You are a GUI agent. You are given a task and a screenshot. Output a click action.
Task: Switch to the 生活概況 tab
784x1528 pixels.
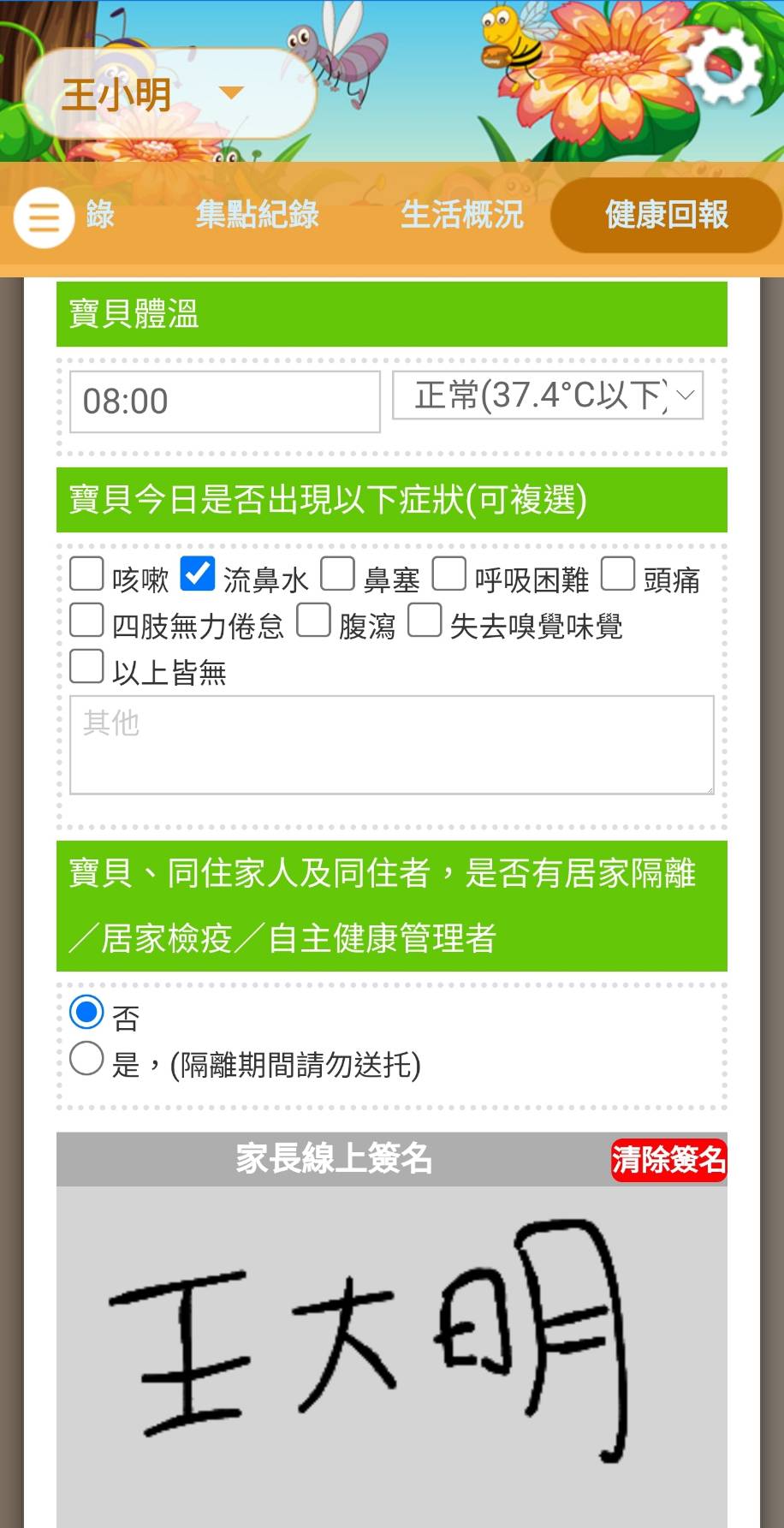tap(461, 214)
